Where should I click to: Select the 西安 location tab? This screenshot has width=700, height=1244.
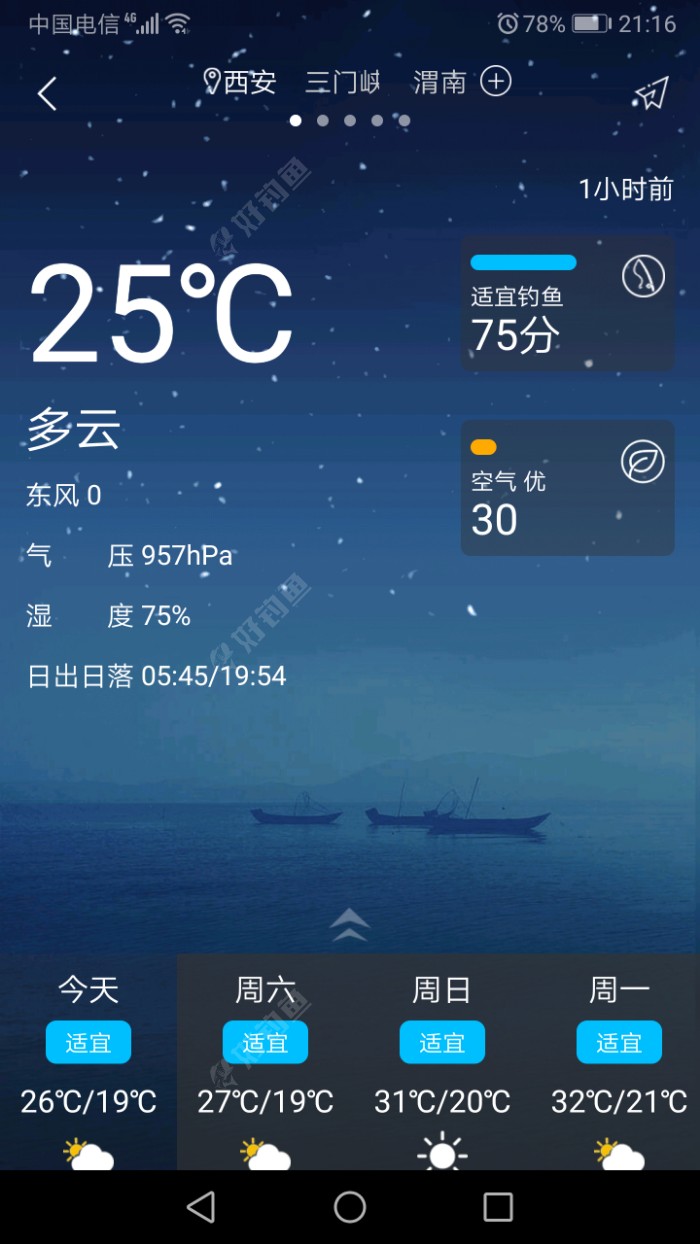(x=240, y=82)
